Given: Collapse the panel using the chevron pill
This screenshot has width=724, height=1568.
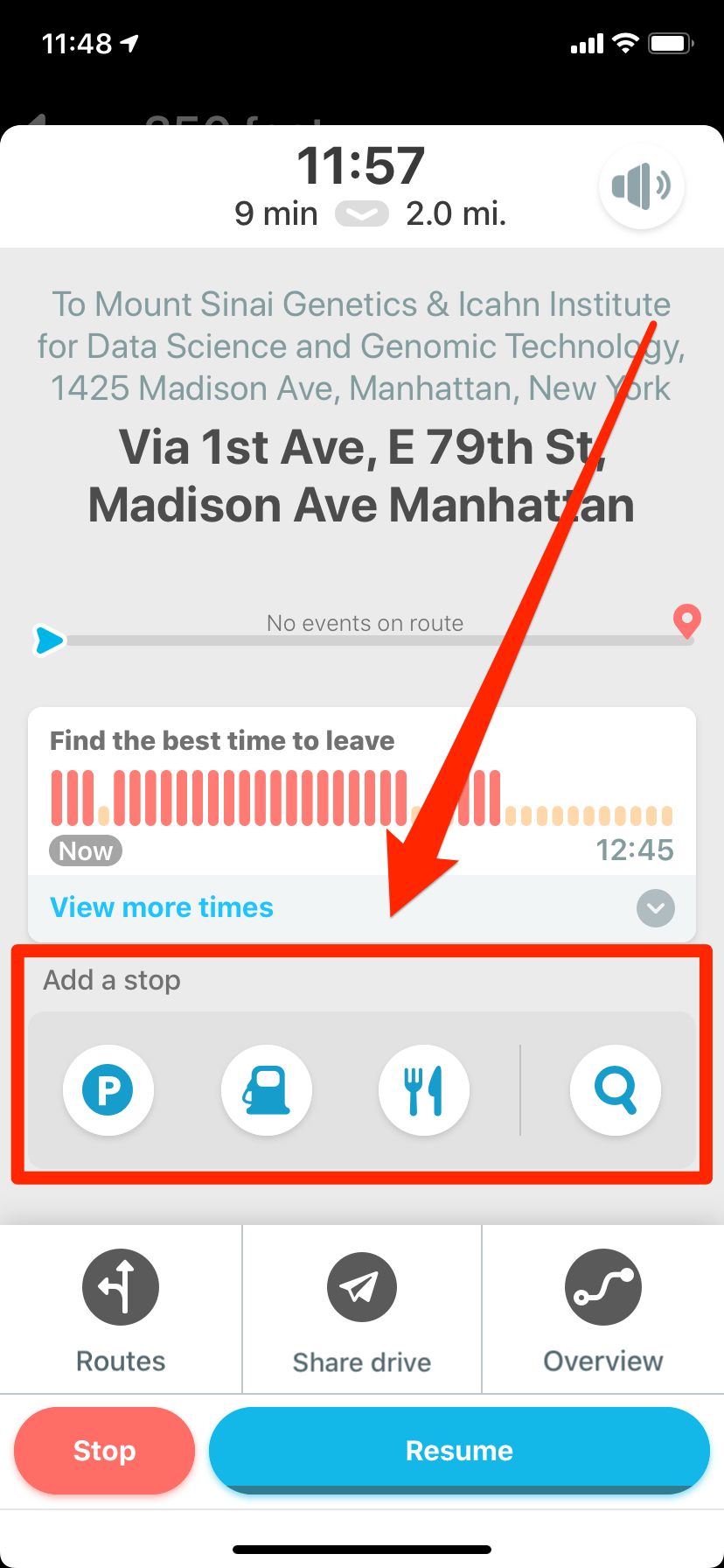Looking at the screenshot, I should (362, 214).
